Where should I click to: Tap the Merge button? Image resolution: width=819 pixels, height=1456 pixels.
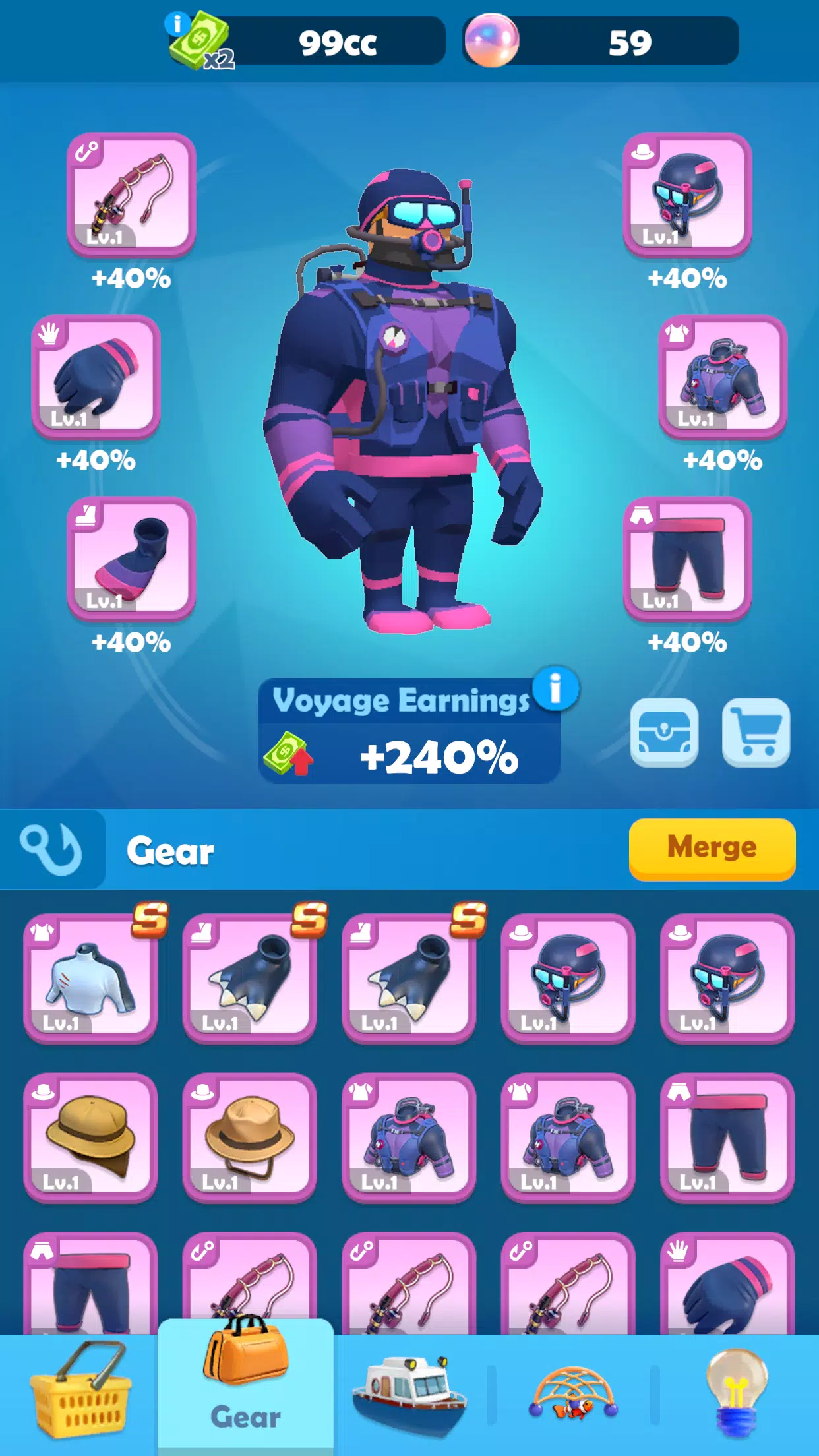point(712,848)
